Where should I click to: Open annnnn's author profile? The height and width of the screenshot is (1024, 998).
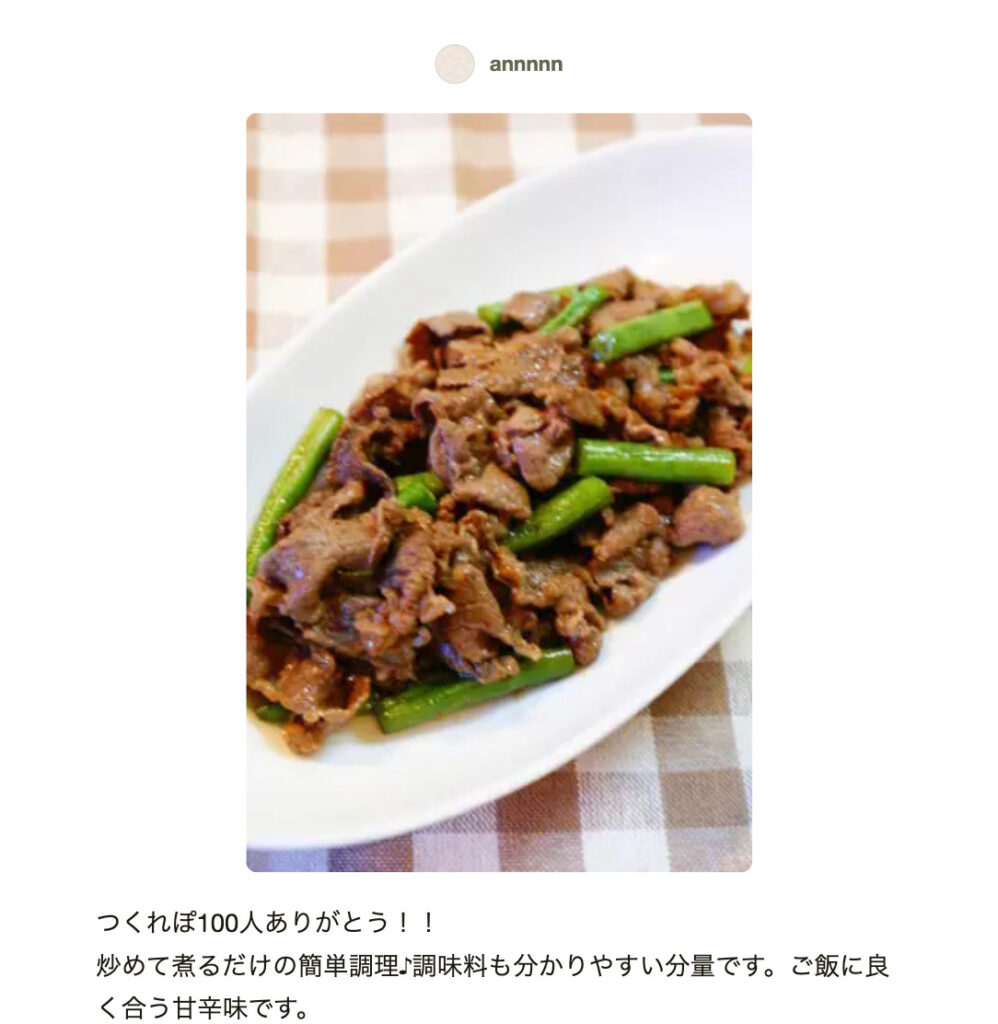(x=525, y=65)
